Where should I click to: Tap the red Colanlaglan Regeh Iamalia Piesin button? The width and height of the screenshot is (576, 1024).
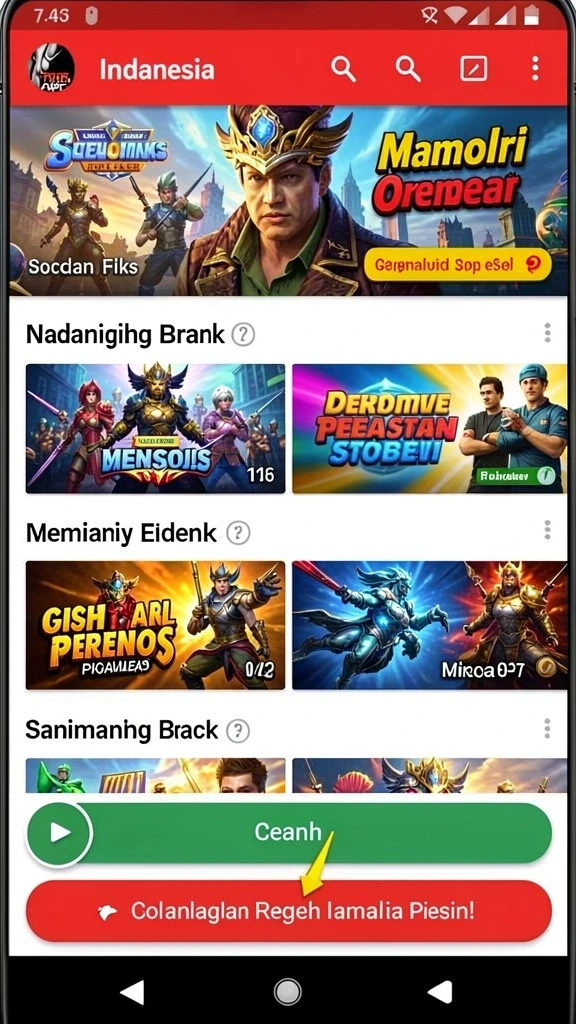289,911
